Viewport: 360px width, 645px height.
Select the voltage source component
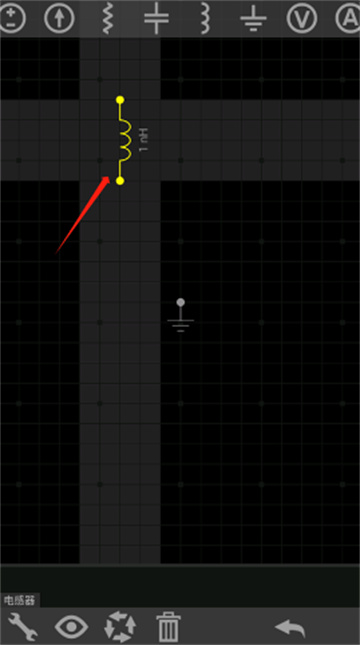point(11,18)
